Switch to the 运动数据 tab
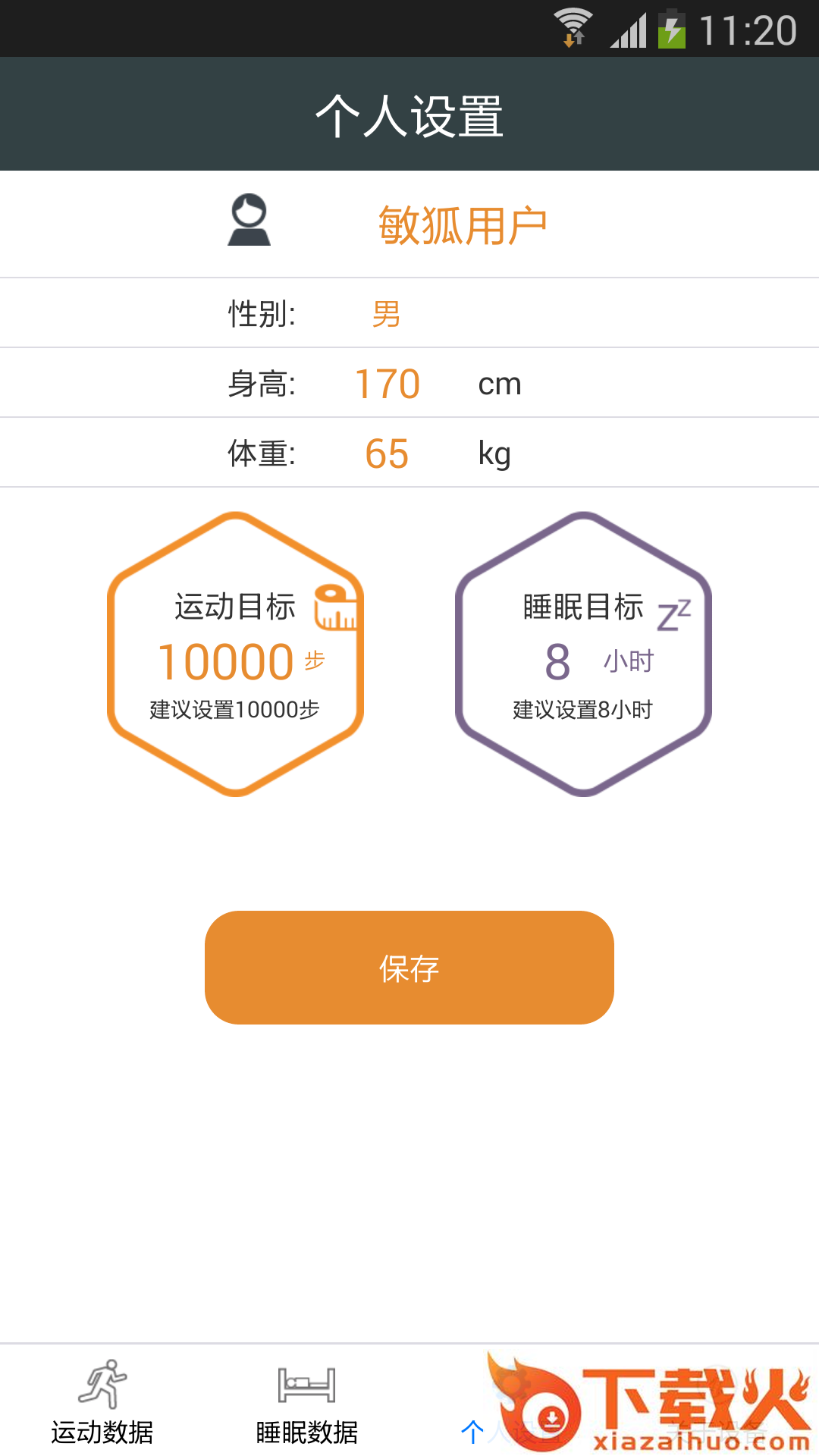 click(102, 1401)
